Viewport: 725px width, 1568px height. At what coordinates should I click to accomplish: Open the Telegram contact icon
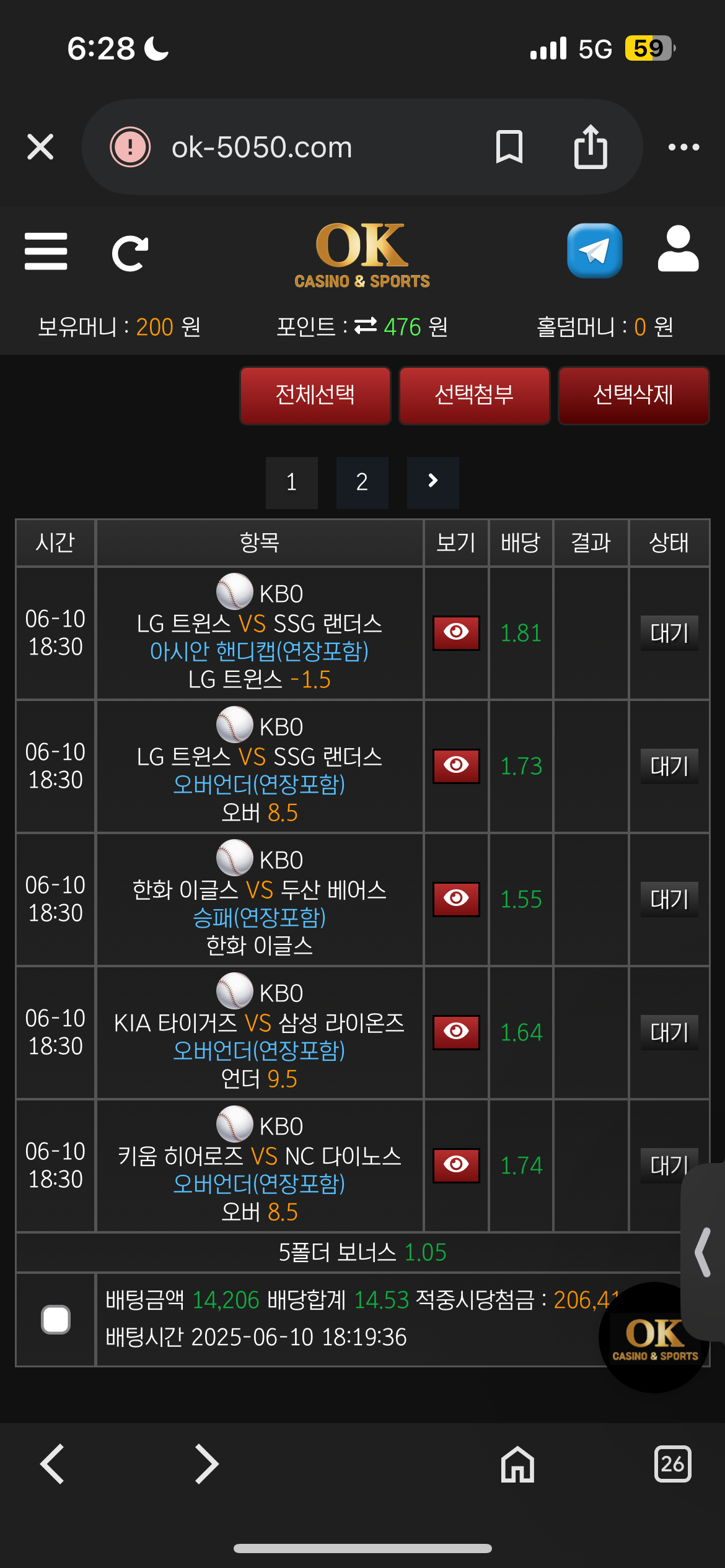[594, 251]
